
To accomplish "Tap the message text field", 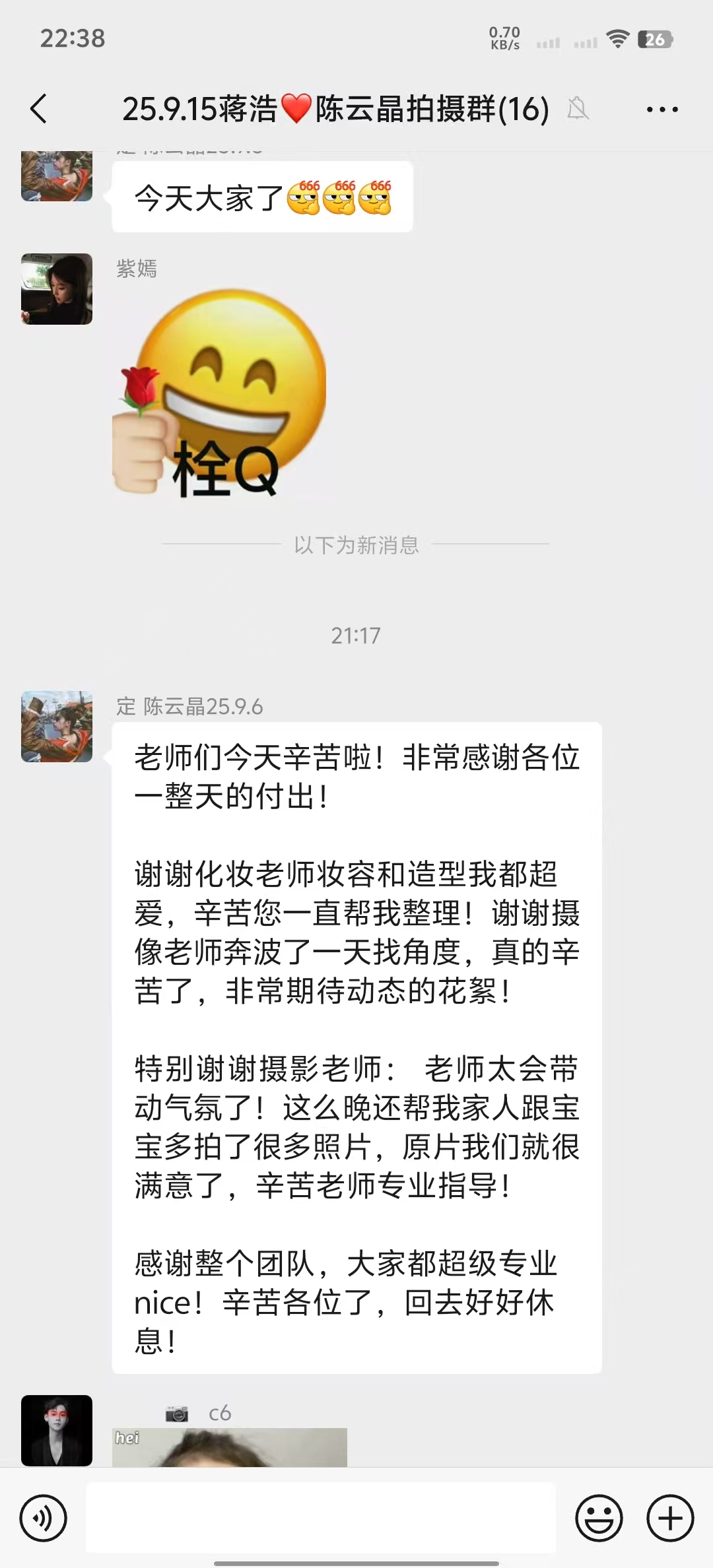I will click(x=321, y=1518).
